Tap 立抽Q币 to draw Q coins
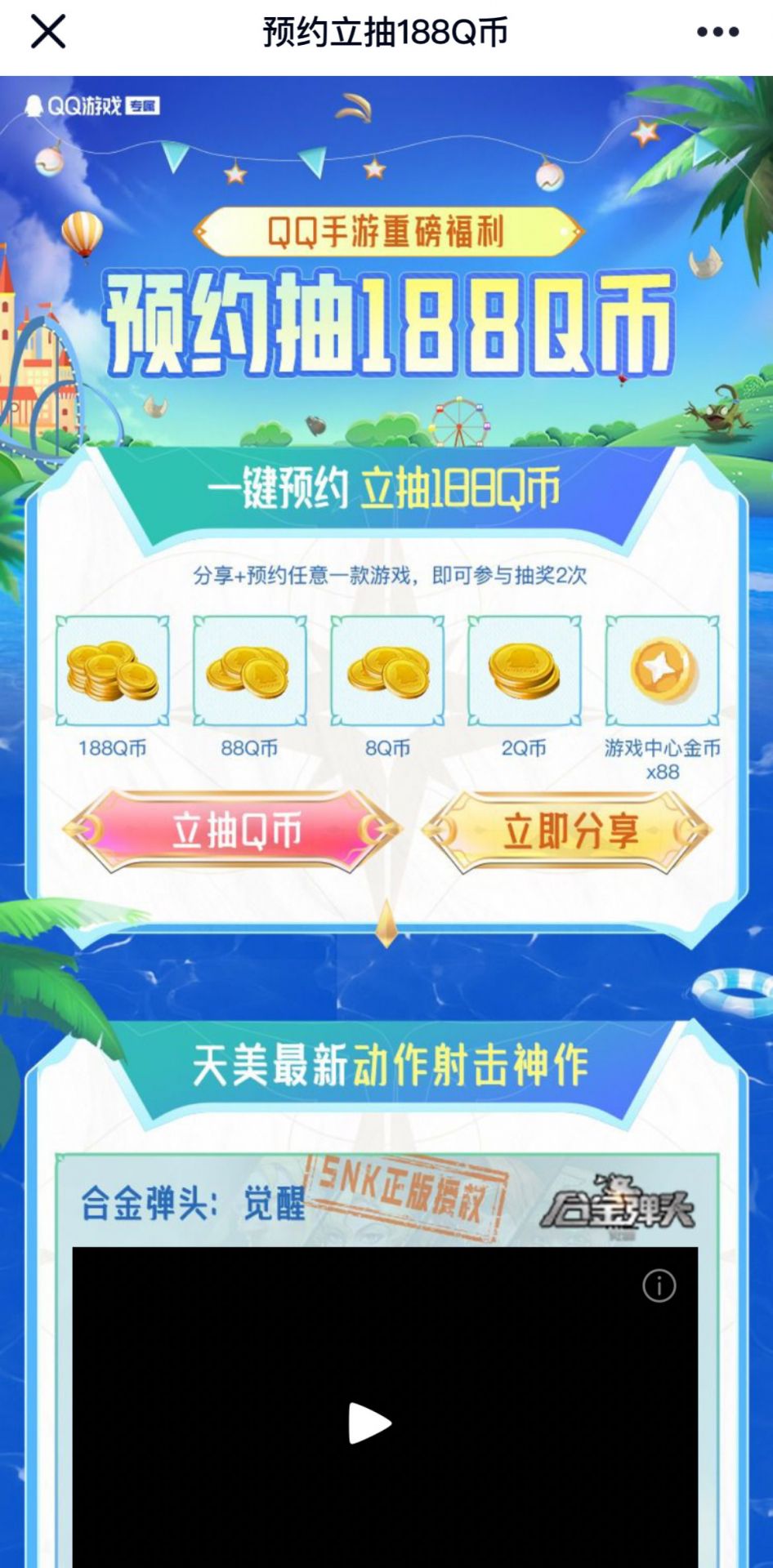This screenshot has height=1568, width=773. (x=235, y=829)
